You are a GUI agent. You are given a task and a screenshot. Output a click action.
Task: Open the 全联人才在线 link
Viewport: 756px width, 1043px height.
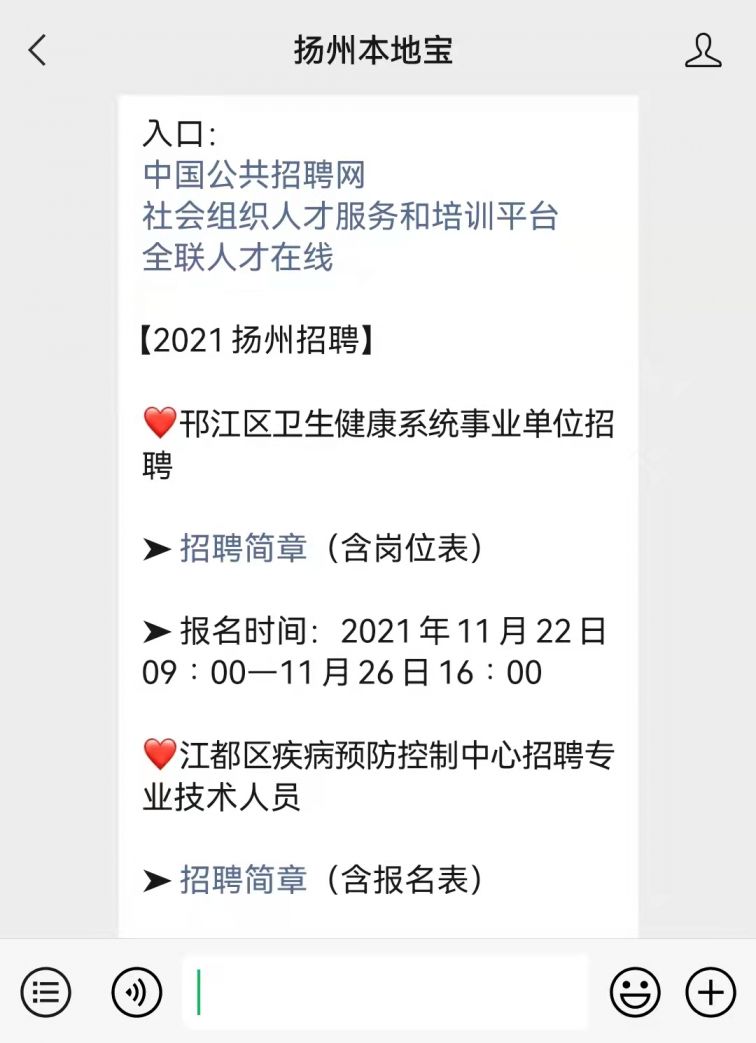(x=238, y=257)
